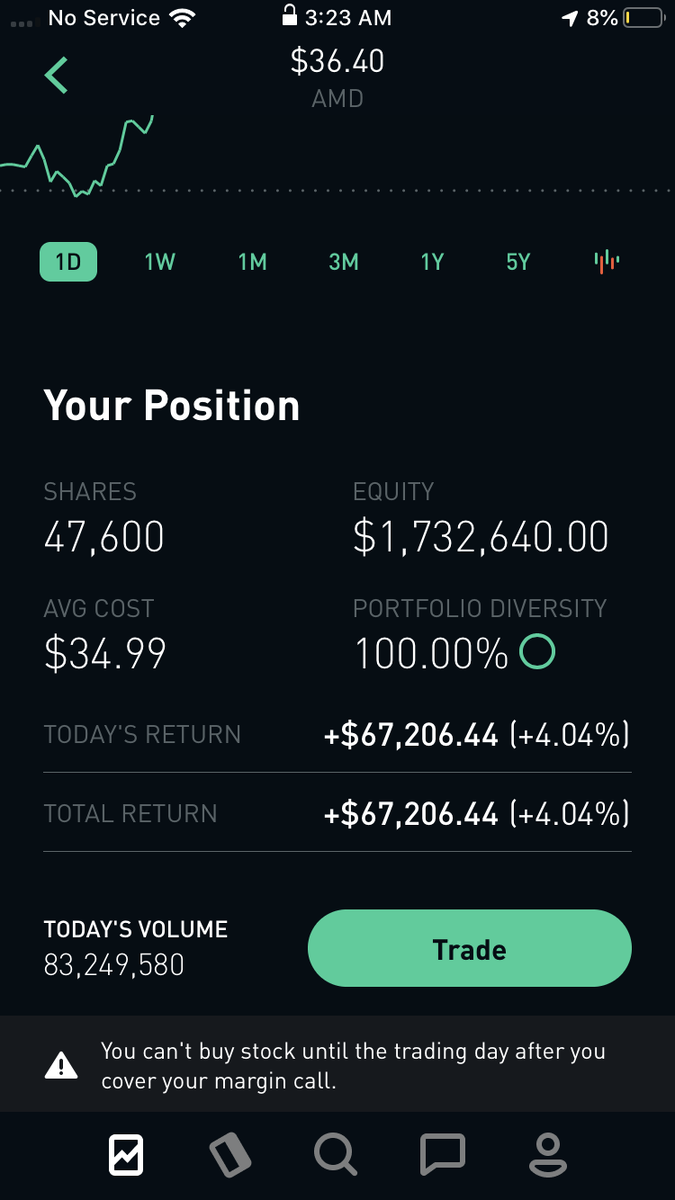675x1200 pixels.
Task: Go to the account profile tab
Action: pyautogui.click(x=547, y=1156)
